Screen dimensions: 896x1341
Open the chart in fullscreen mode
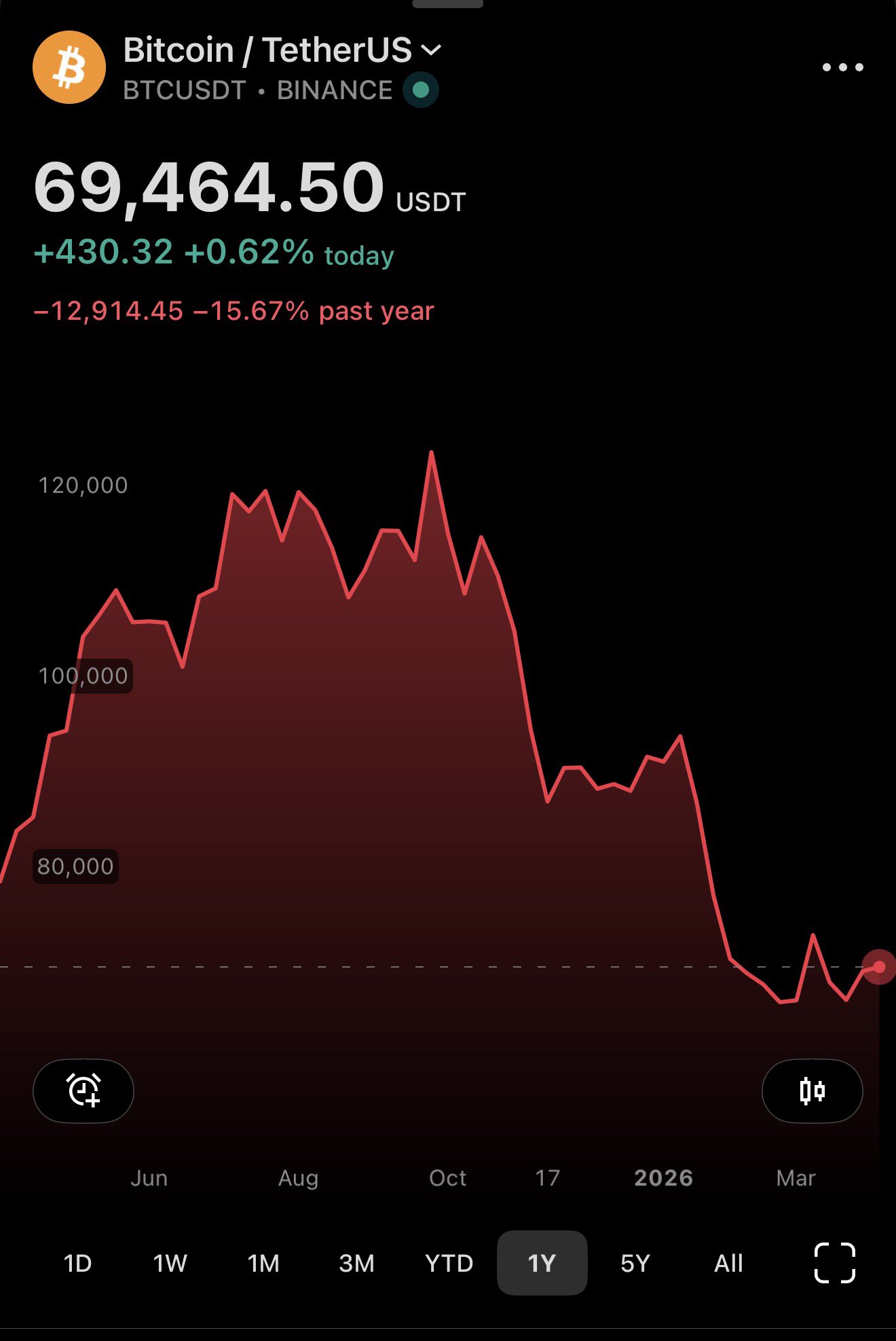click(834, 1263)
